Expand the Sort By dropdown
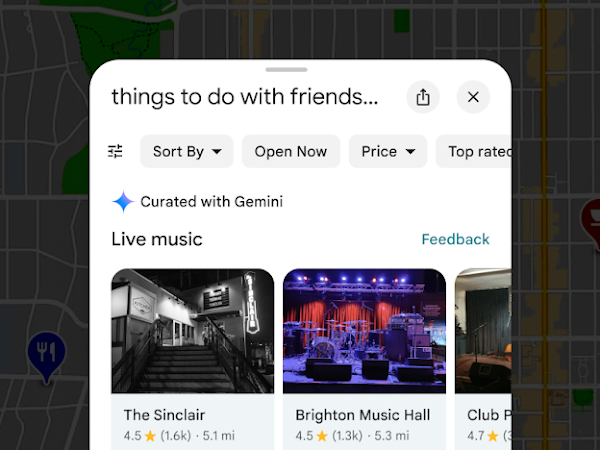This screenshot has width=600, height=450. 187,151
